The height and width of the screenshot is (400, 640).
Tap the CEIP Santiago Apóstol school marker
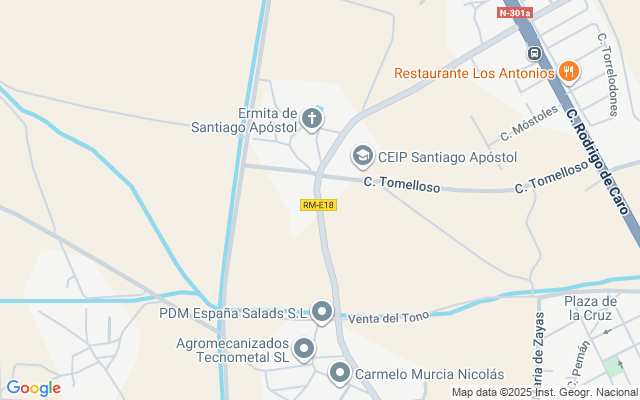tap(361, 156)
